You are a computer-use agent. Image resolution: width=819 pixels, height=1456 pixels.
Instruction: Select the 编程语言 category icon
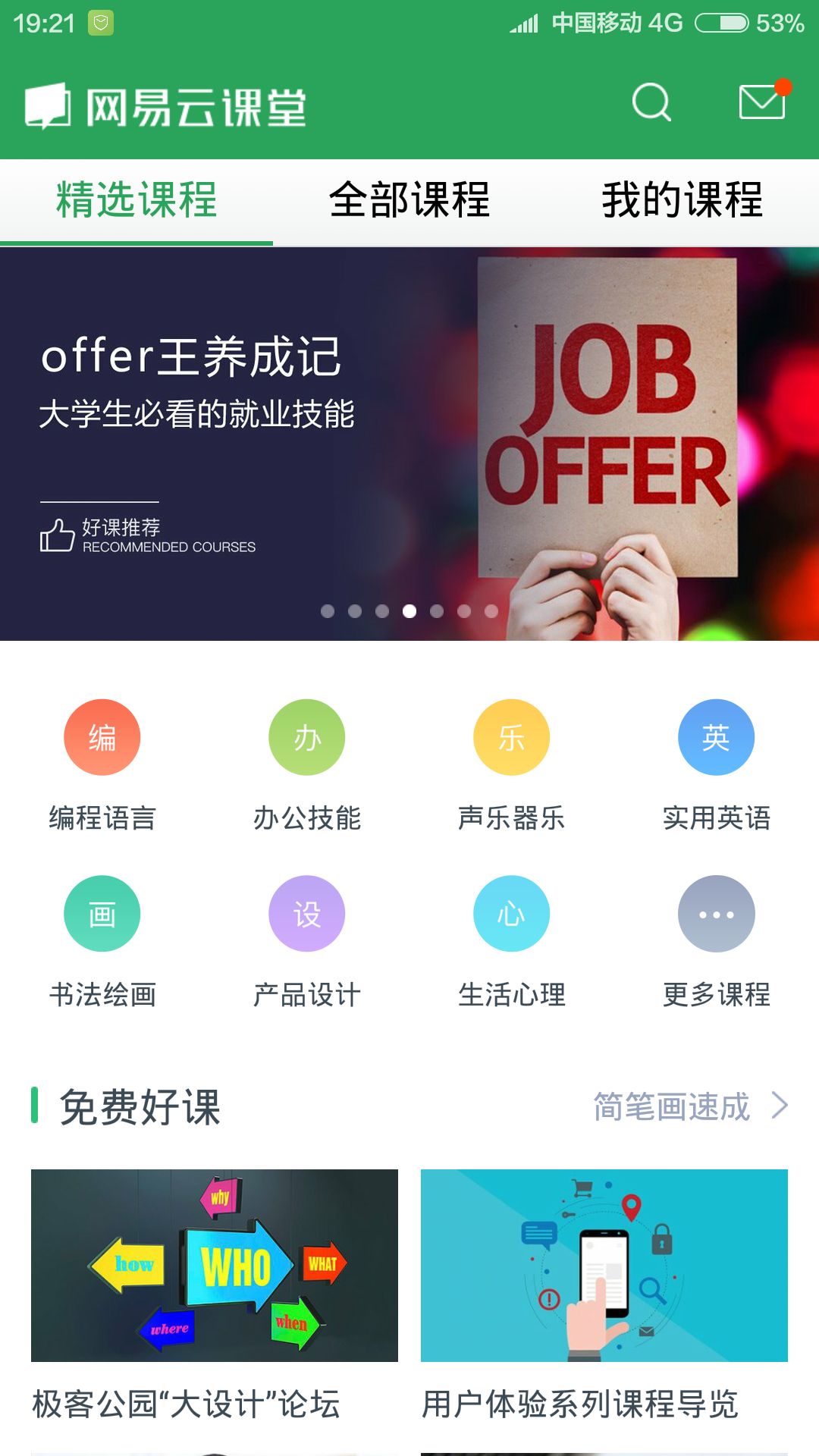(102, 736)
